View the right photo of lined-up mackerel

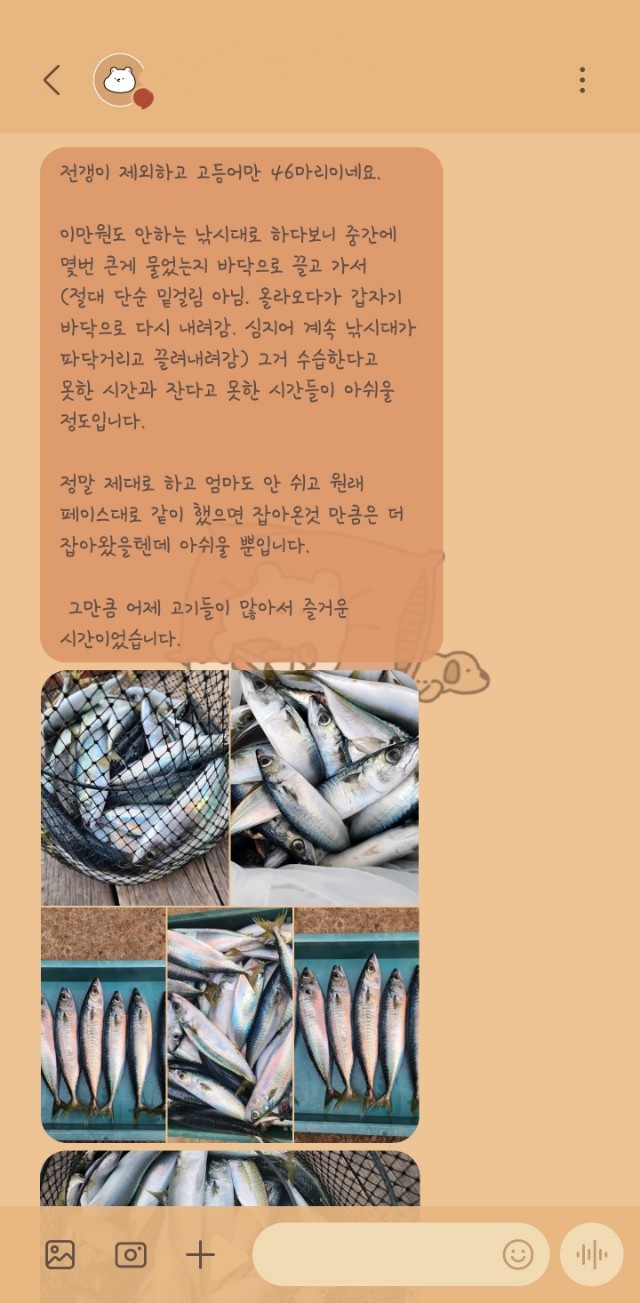tap(357, 1025)
